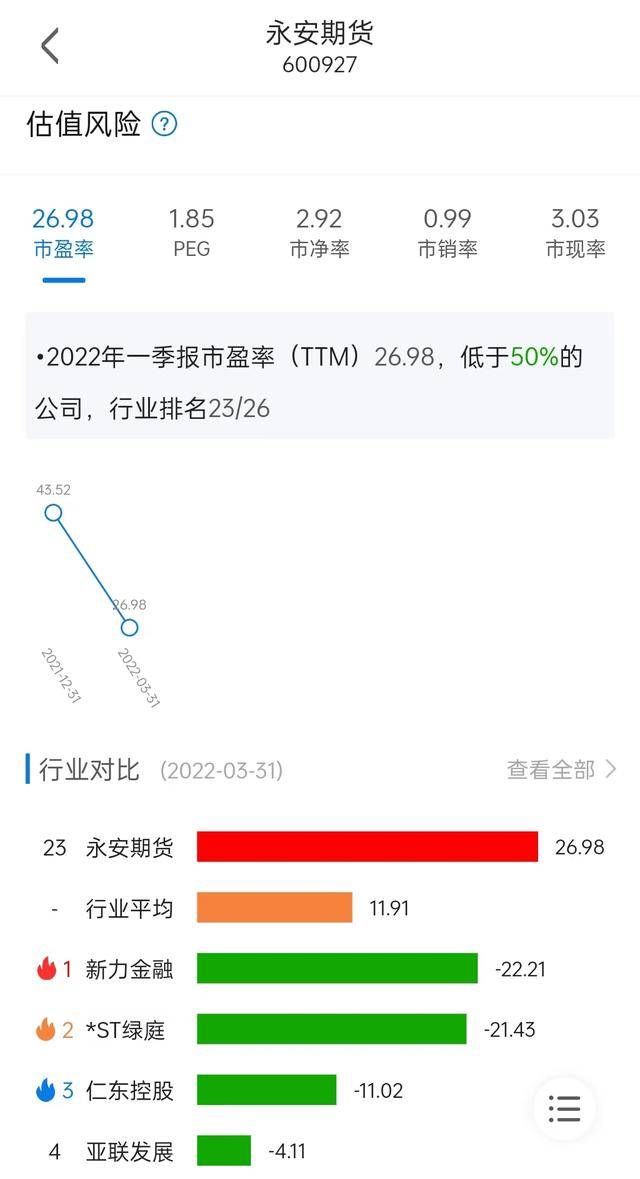Switch to the 市销率 tab
Image resolution: width=640 pixels, height=1179 pixels.
point(447,233)
